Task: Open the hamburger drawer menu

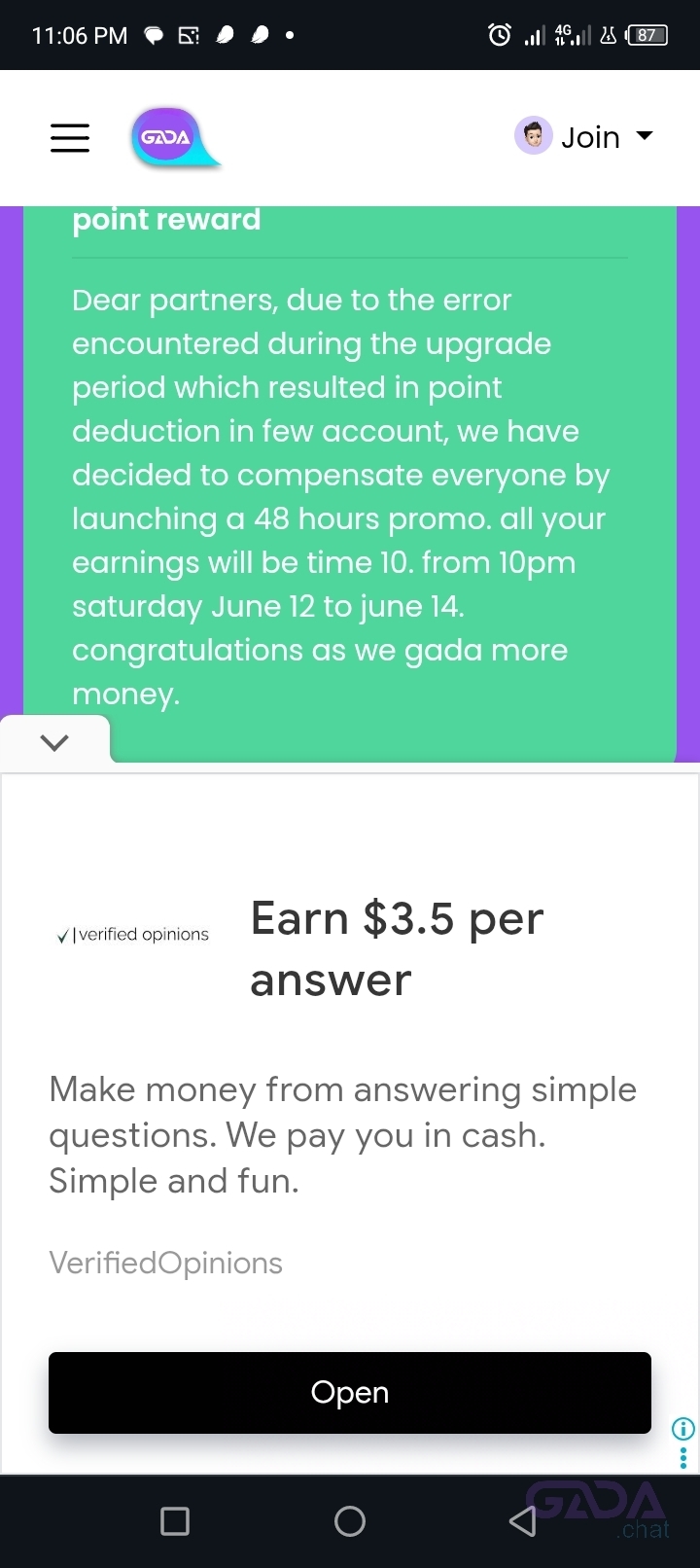Action: [x=70, y=137]
